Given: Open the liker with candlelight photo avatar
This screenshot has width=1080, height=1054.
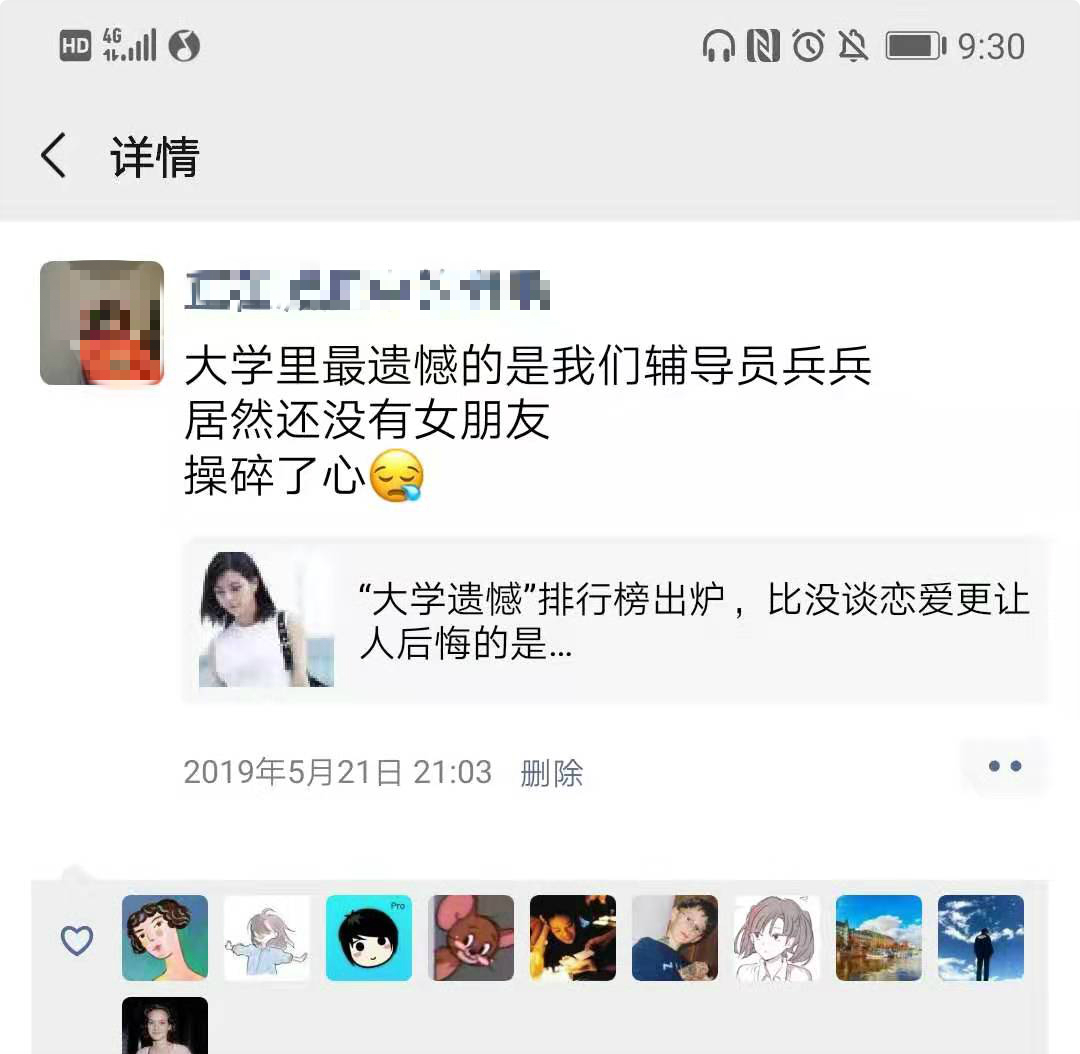Looking at the screenshot, I should tap(573, 937).
